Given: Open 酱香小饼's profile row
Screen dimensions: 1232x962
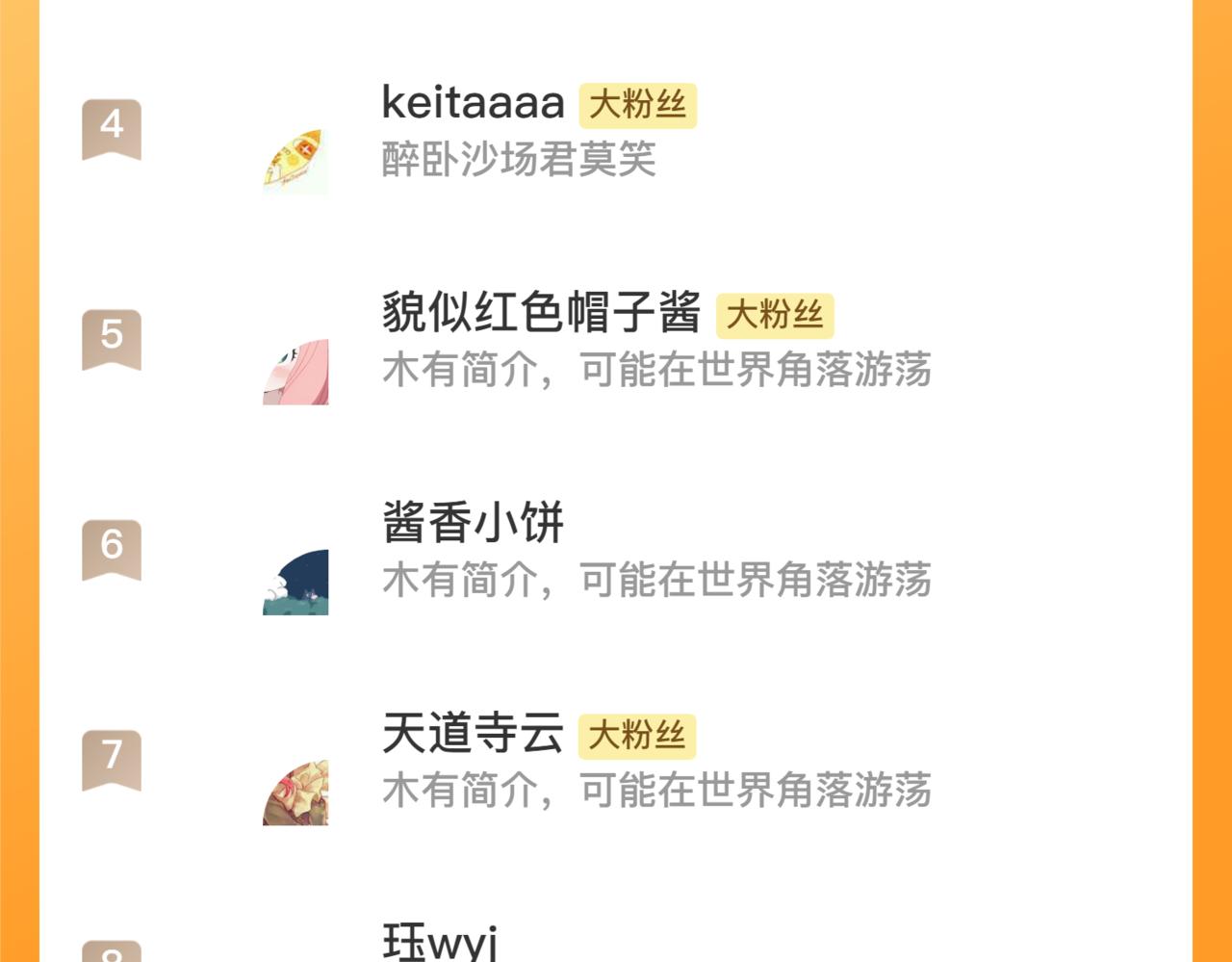Looking at the screenshot, I should point(616,553).
